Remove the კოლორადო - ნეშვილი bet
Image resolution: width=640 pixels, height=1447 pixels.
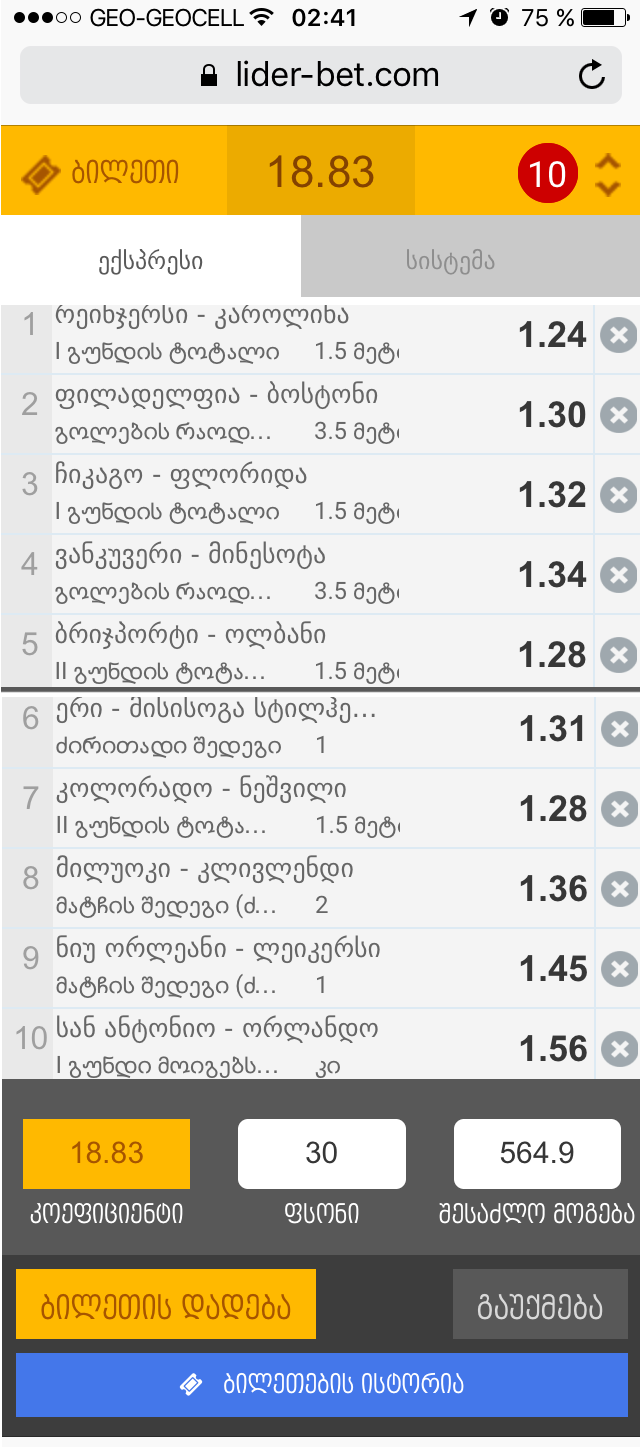618,808
